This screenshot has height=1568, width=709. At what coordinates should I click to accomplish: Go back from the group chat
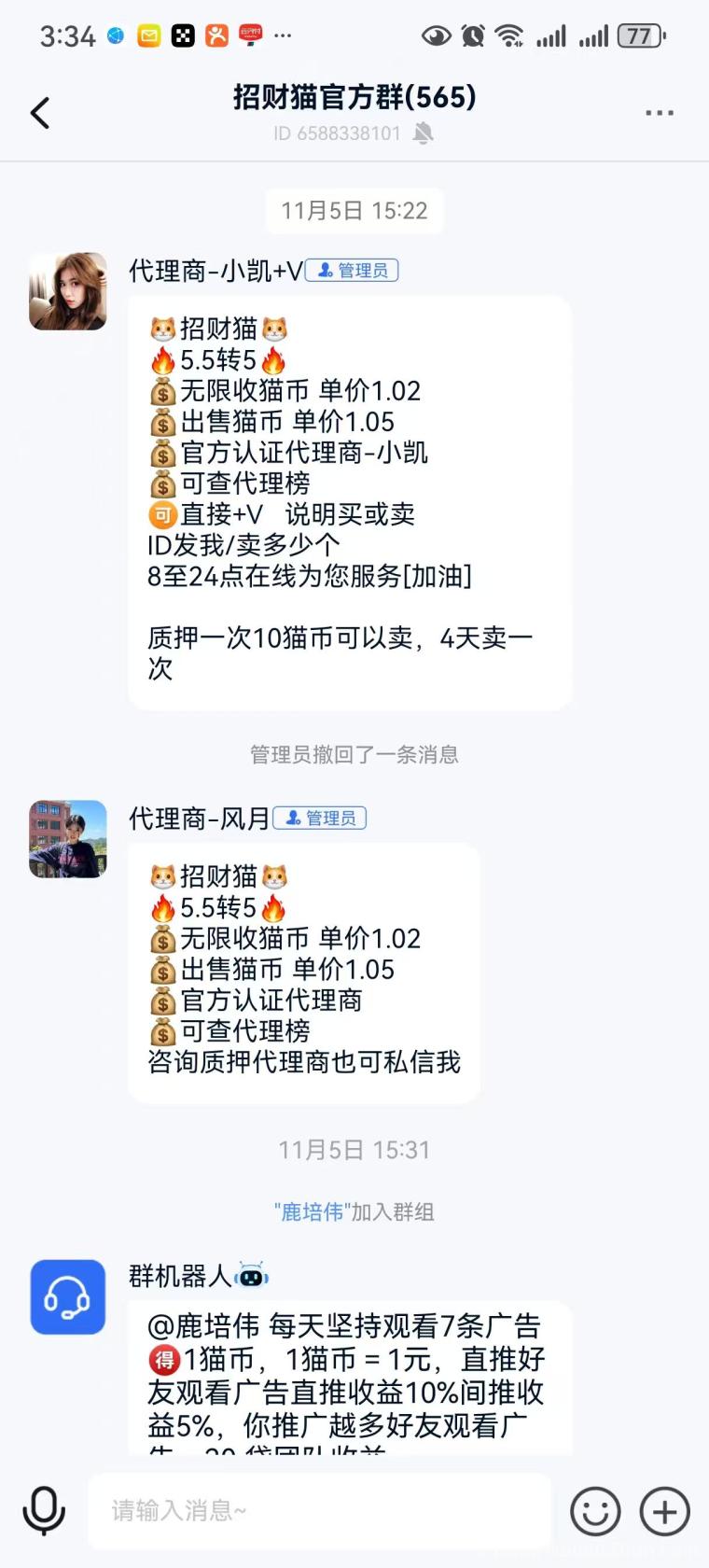tap(40, 113)
